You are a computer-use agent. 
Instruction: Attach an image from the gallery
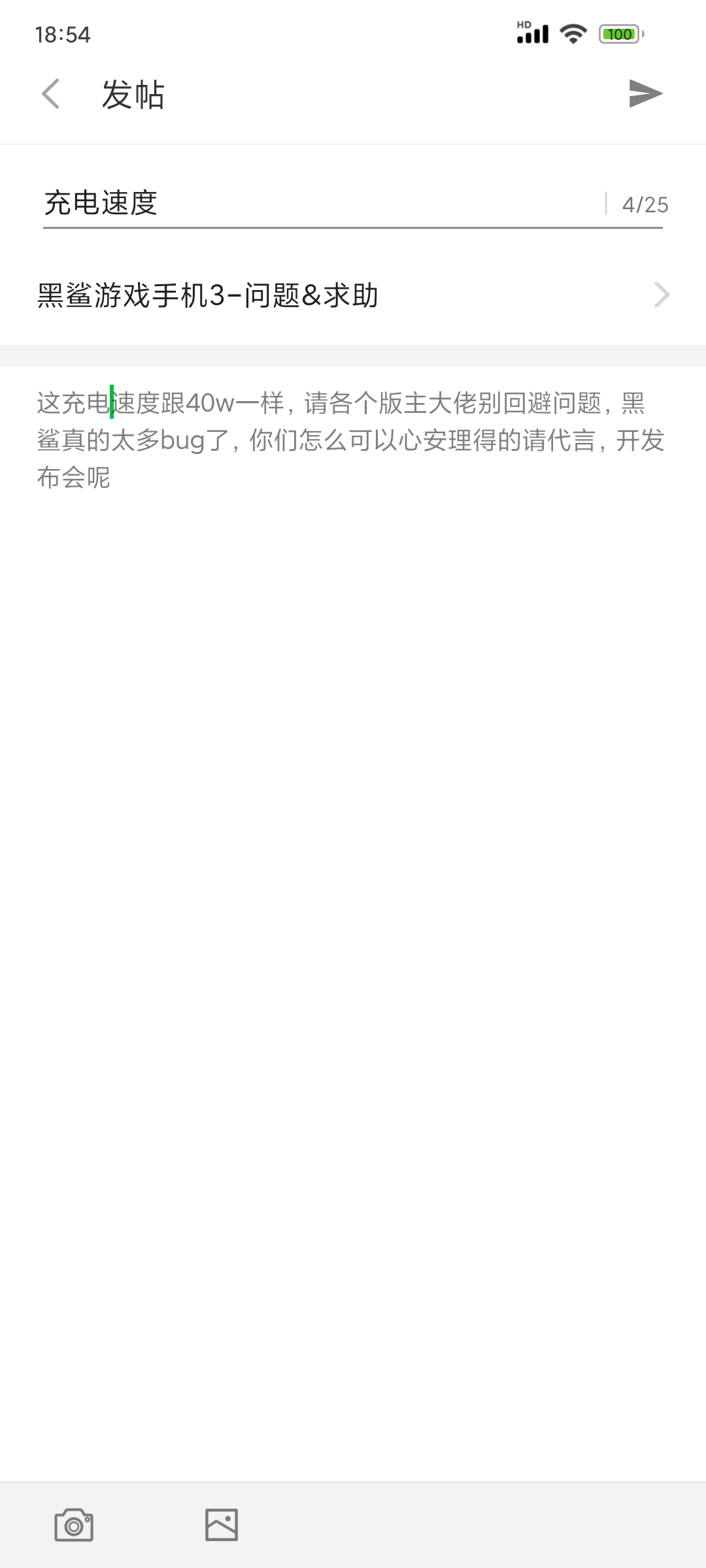(x=222, y=1525)
